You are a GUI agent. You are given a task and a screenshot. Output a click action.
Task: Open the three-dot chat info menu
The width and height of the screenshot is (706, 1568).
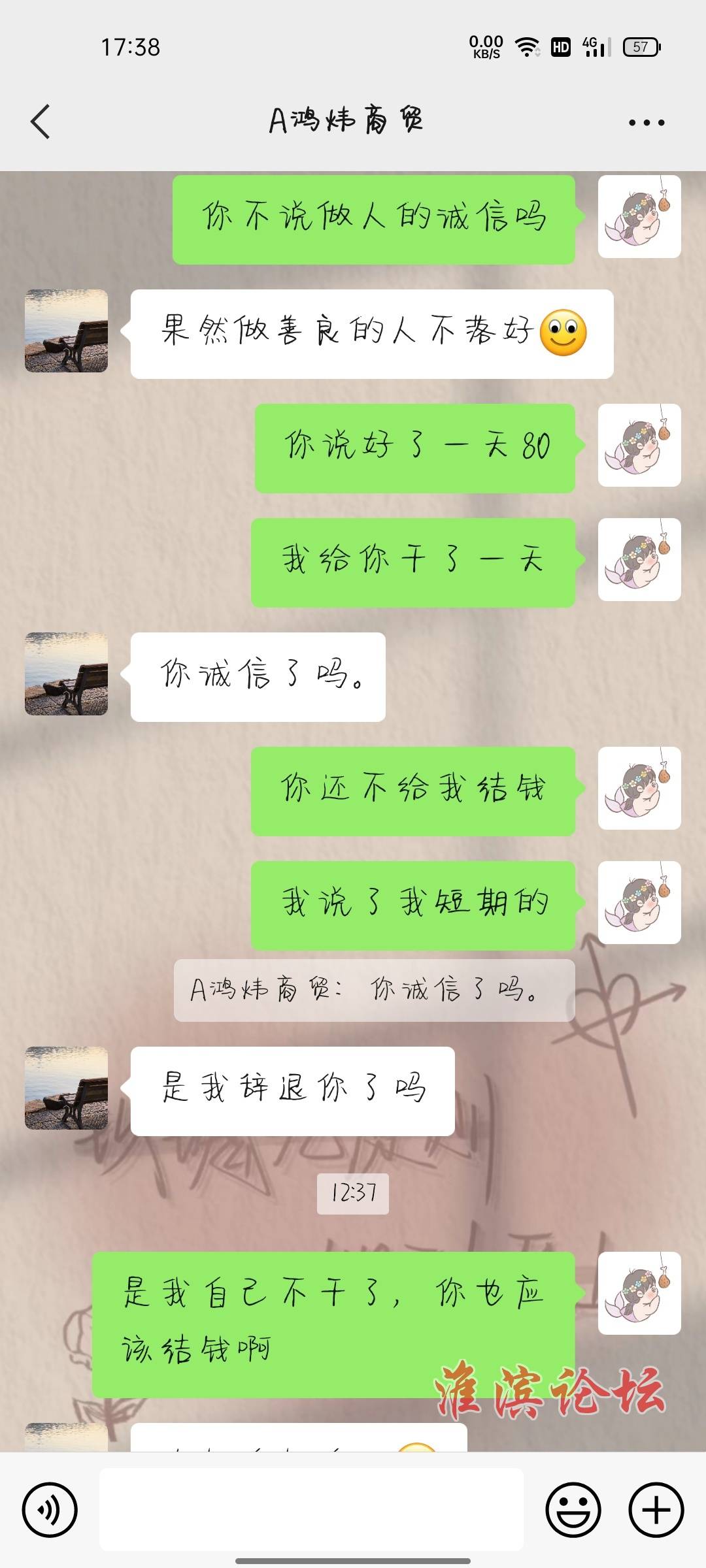click(646, 122)
